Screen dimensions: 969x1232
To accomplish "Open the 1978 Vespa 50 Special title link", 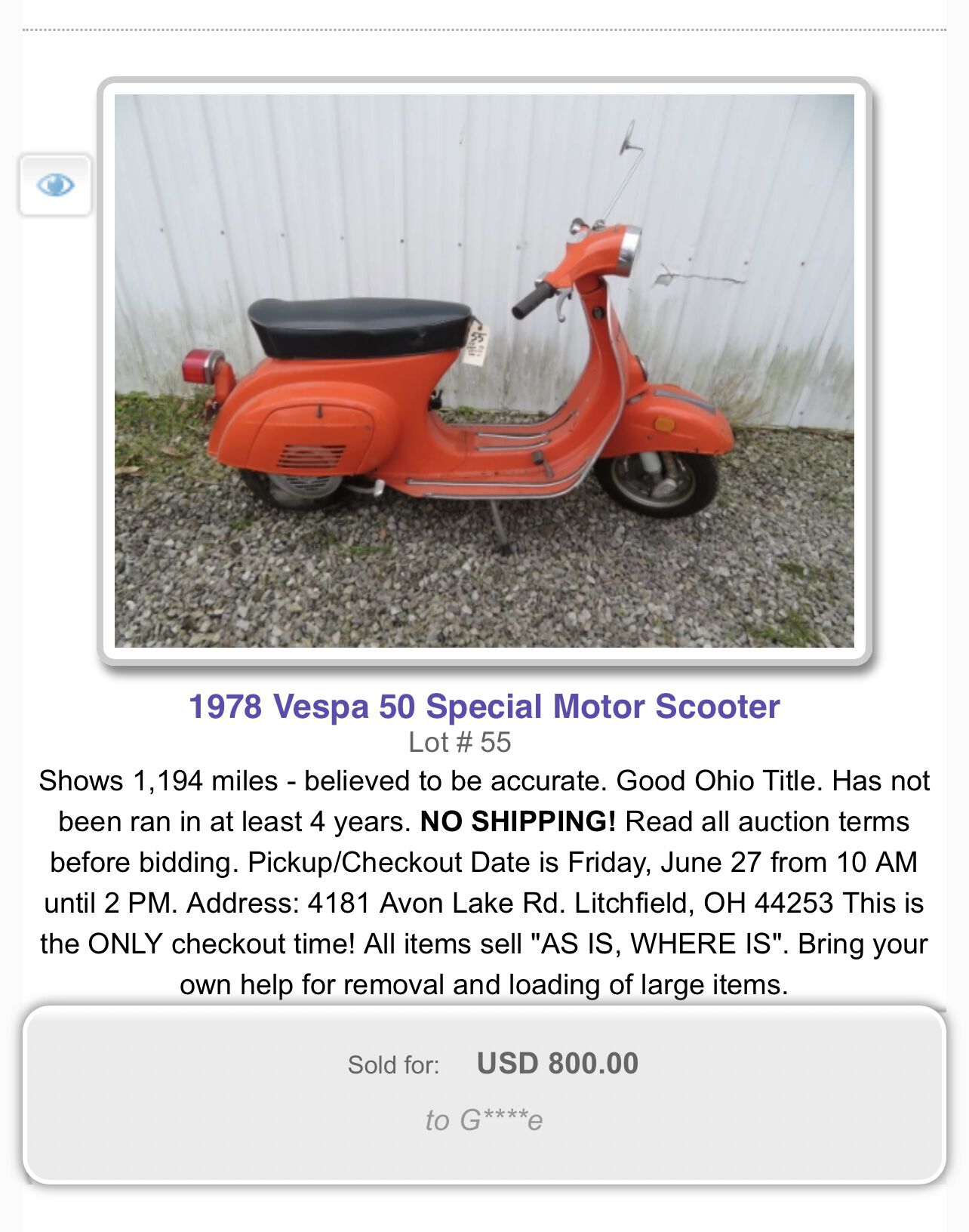I will tap(484, 707).
